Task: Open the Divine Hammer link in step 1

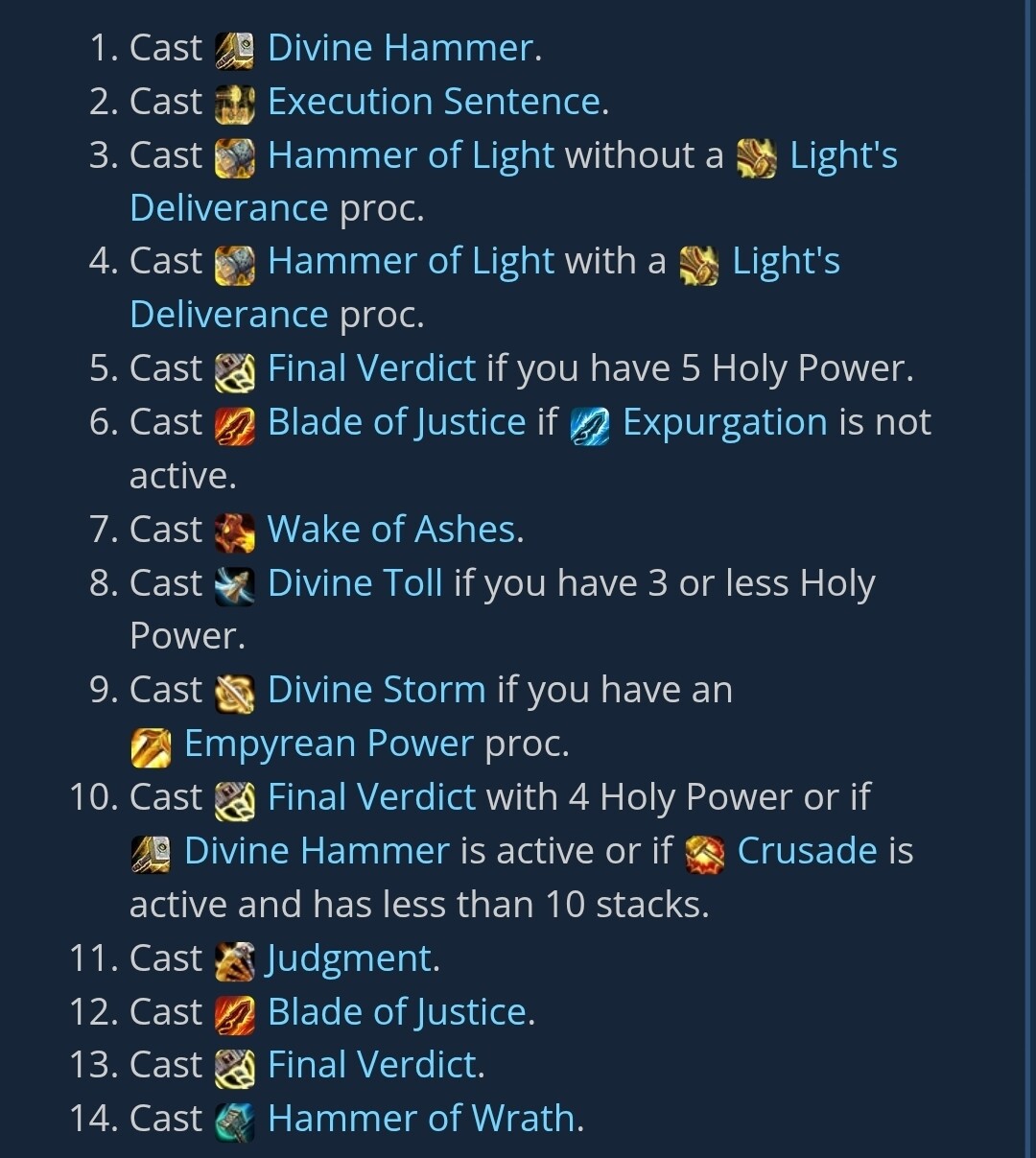Action: click(x=399, y=48)
